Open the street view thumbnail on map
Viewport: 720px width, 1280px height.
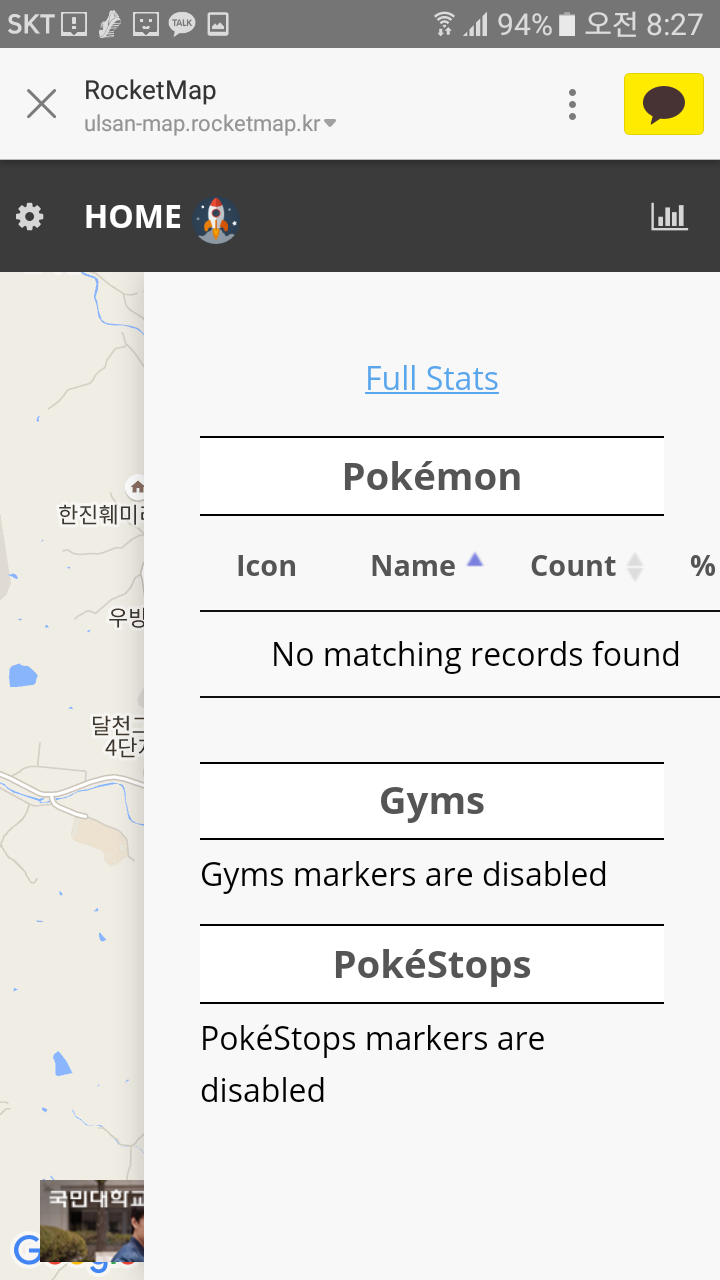point(92,1220)
